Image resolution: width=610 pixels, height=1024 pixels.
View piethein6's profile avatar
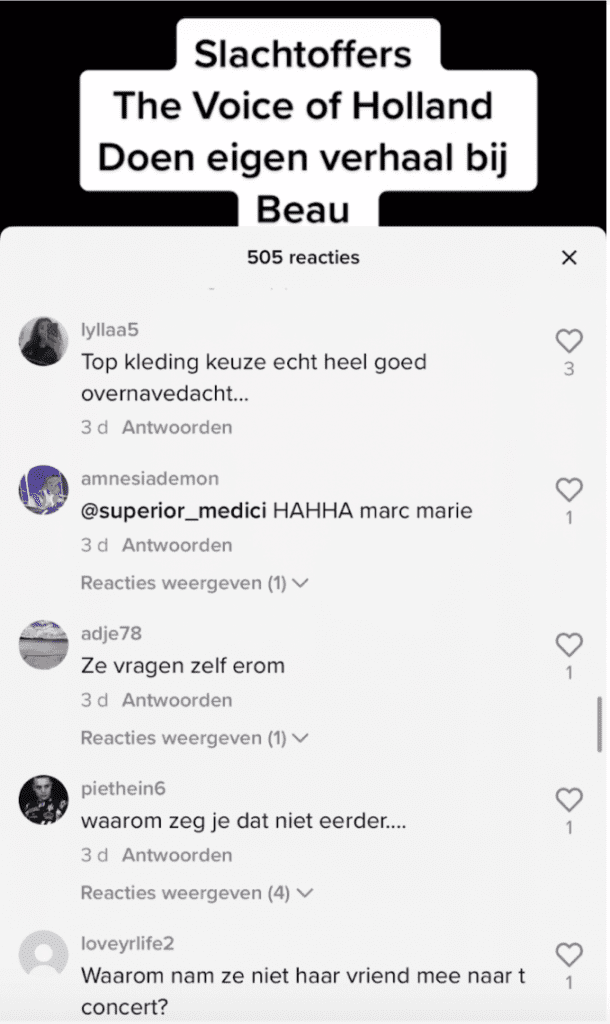(x=44, y=801)
